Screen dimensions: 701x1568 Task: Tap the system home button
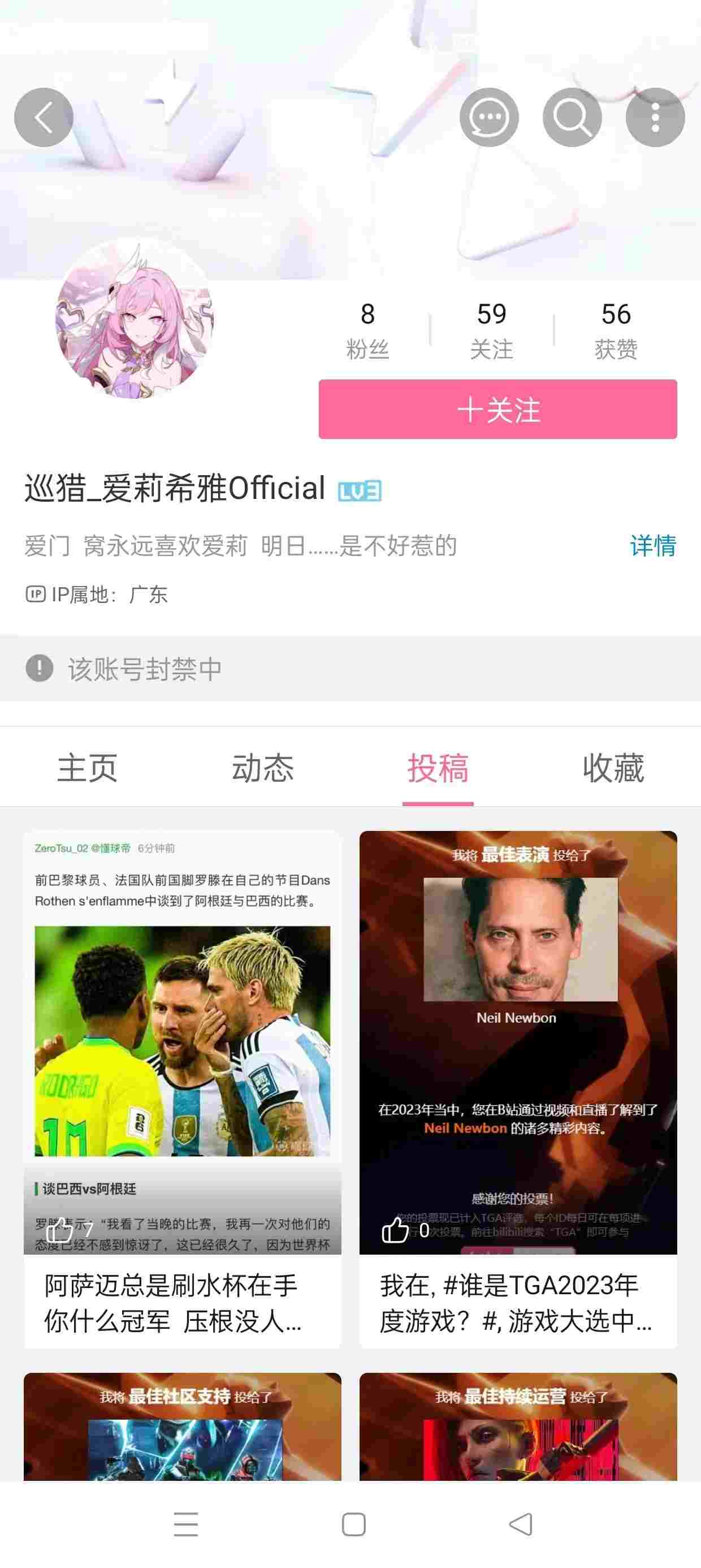click(x=353, y=1524)
